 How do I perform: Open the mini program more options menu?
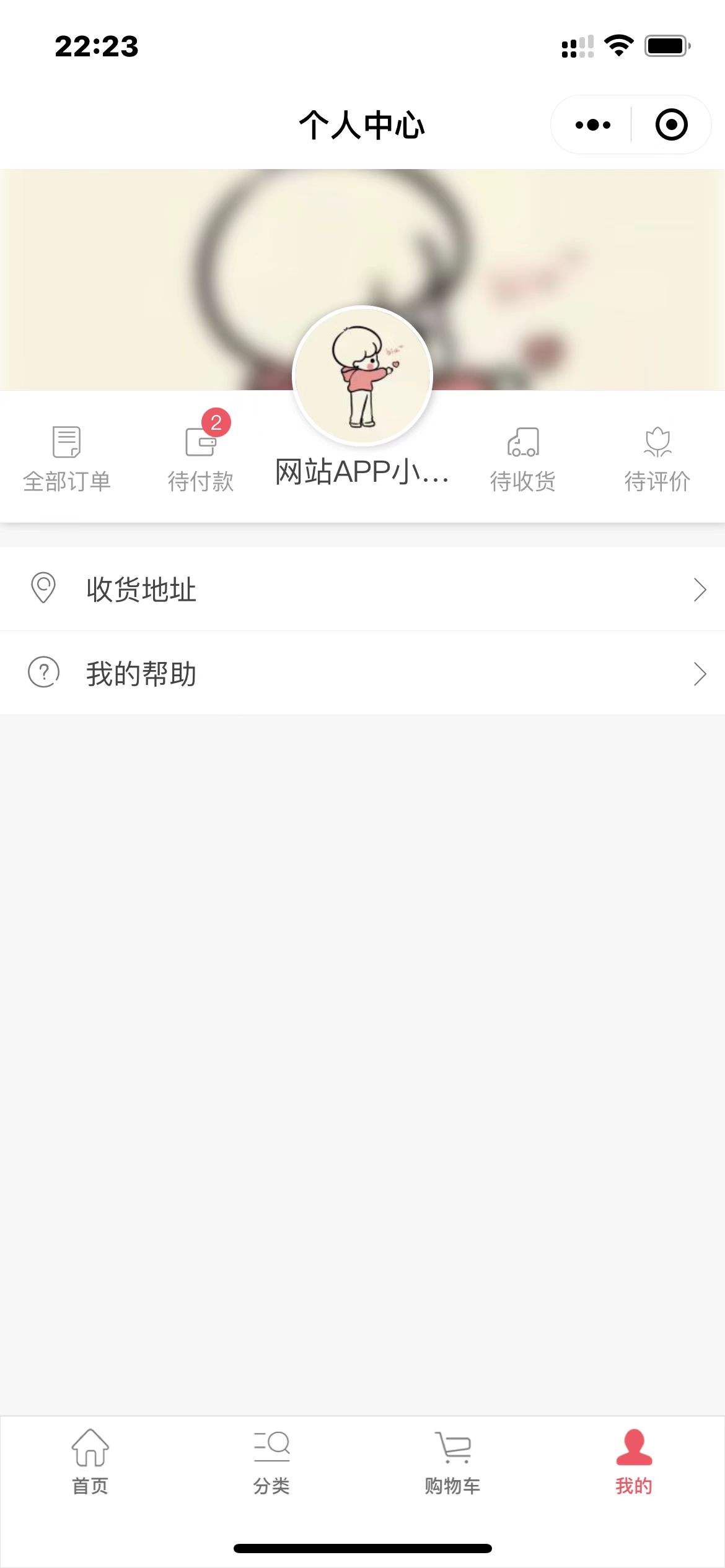point(592,125)
